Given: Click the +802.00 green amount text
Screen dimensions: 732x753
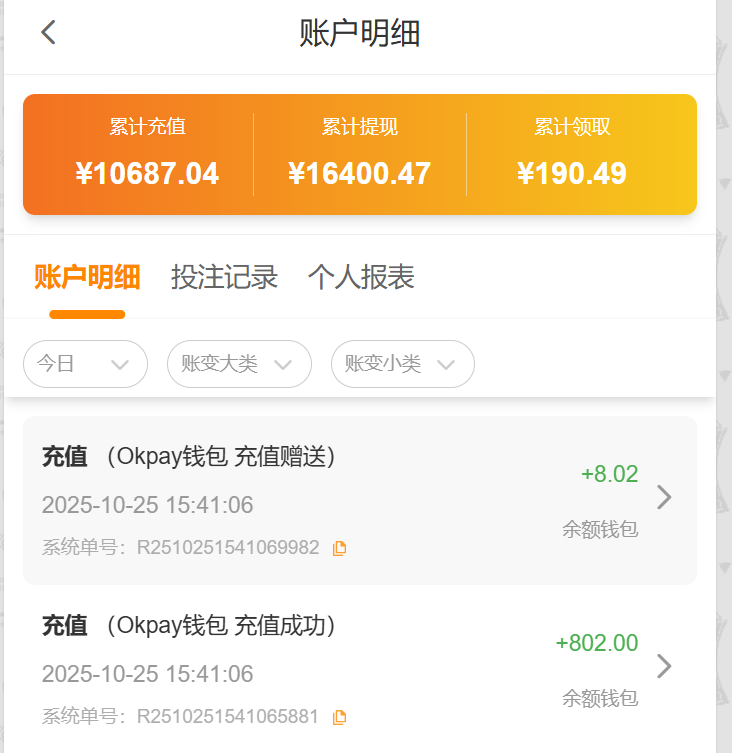Looking at the screenshot, I should pos(597,643).
